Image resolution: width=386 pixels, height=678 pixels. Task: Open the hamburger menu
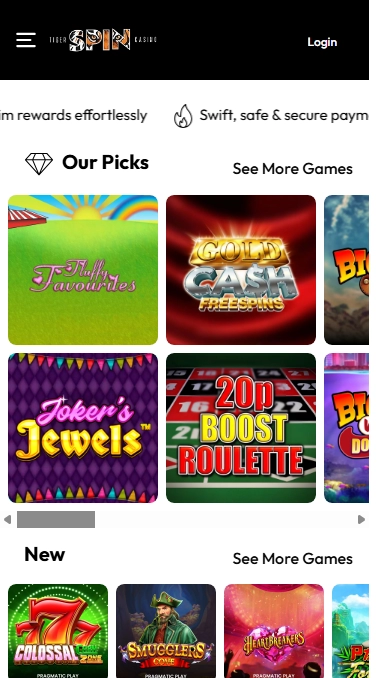coord(26,40)
